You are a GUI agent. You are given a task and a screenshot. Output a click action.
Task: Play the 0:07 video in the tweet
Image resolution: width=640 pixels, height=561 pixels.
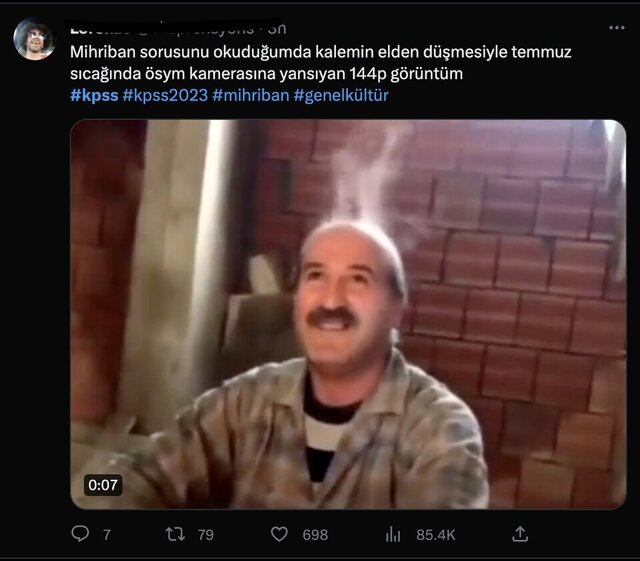coord(347,314)
